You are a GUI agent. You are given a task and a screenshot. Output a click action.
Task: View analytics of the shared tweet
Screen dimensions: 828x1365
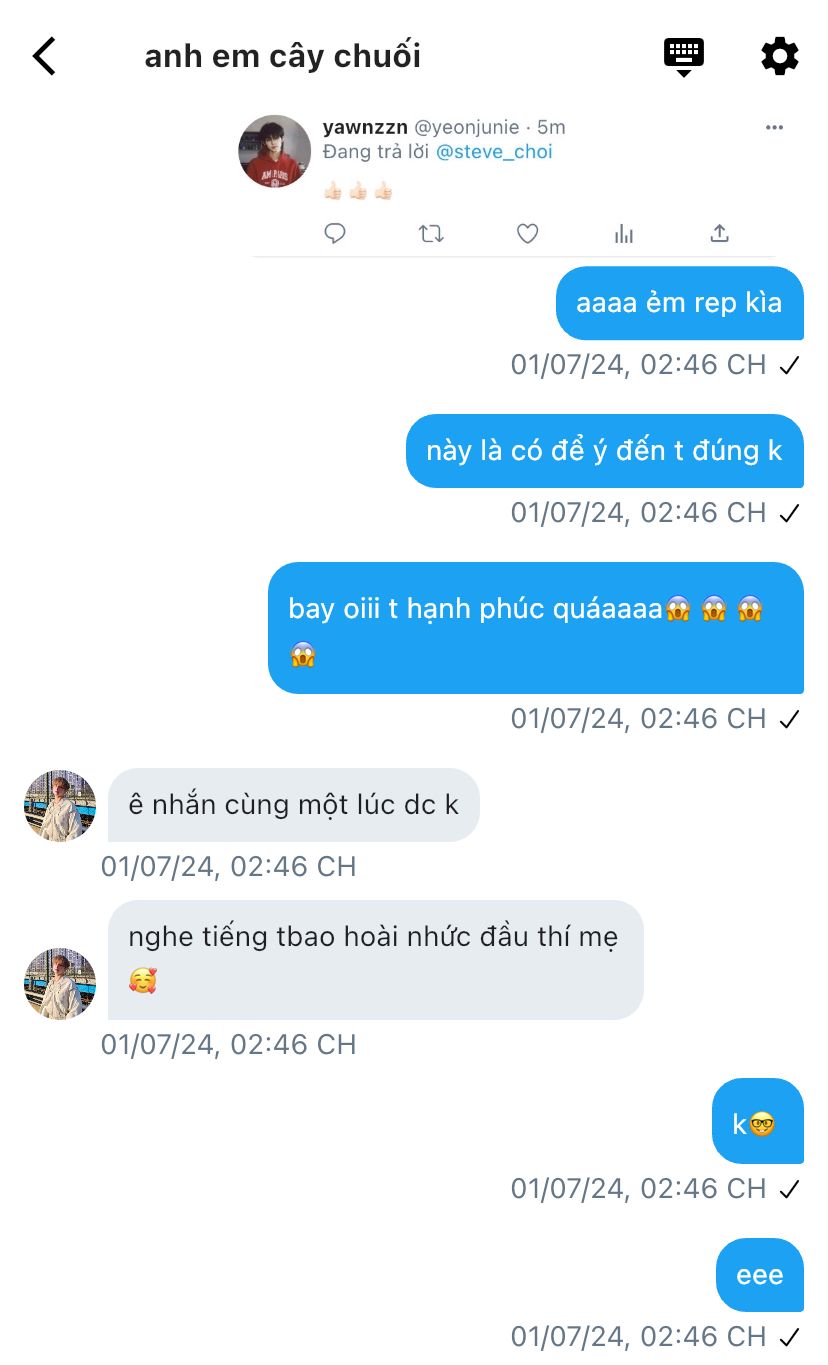pos(624,234)
